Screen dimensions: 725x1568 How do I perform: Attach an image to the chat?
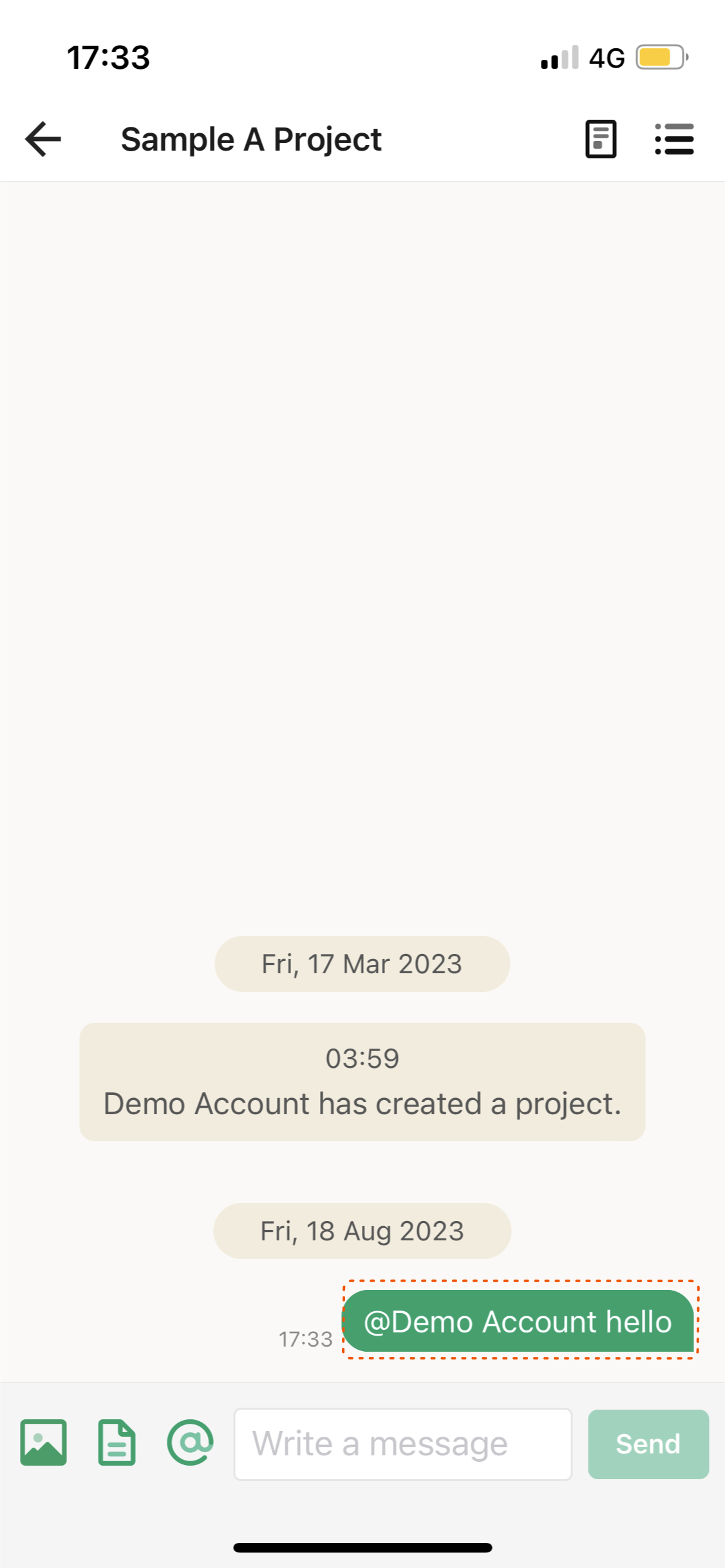(x=43, y=1442)
